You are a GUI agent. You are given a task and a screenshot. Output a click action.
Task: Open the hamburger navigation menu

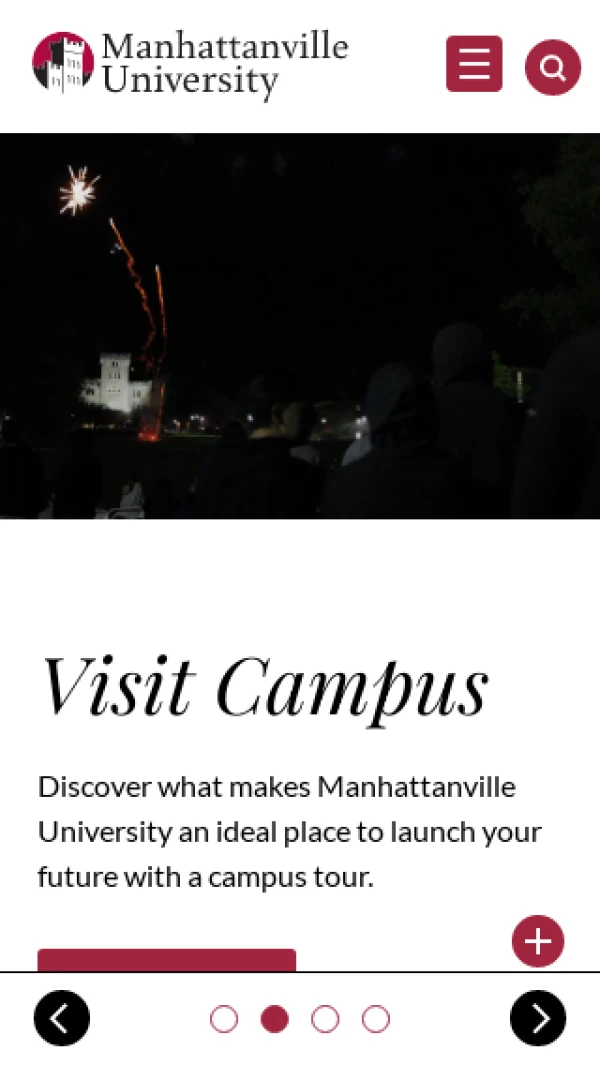click(x=474, y=64)
